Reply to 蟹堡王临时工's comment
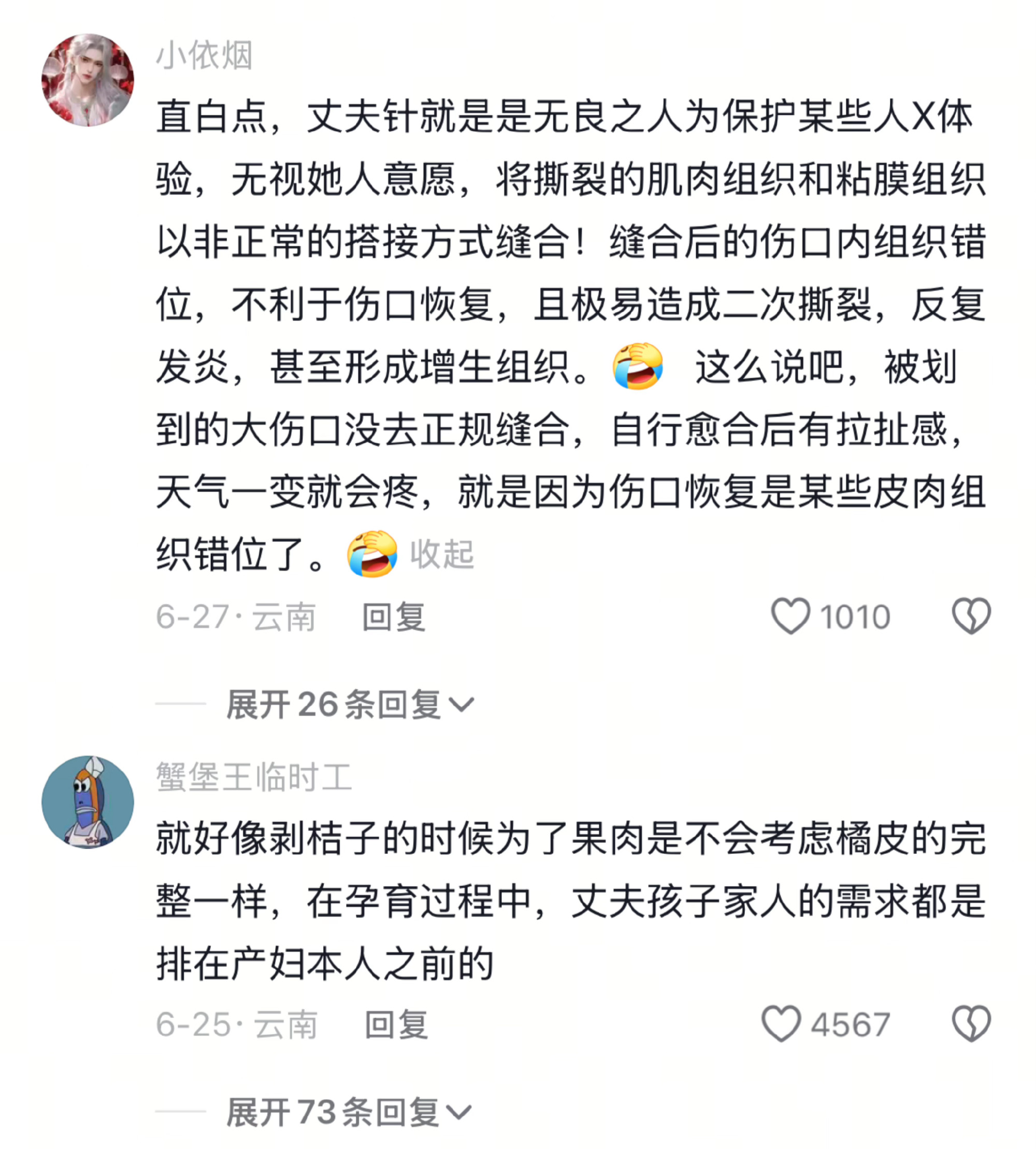The image size is (1036, 1149). [396, 1025]
